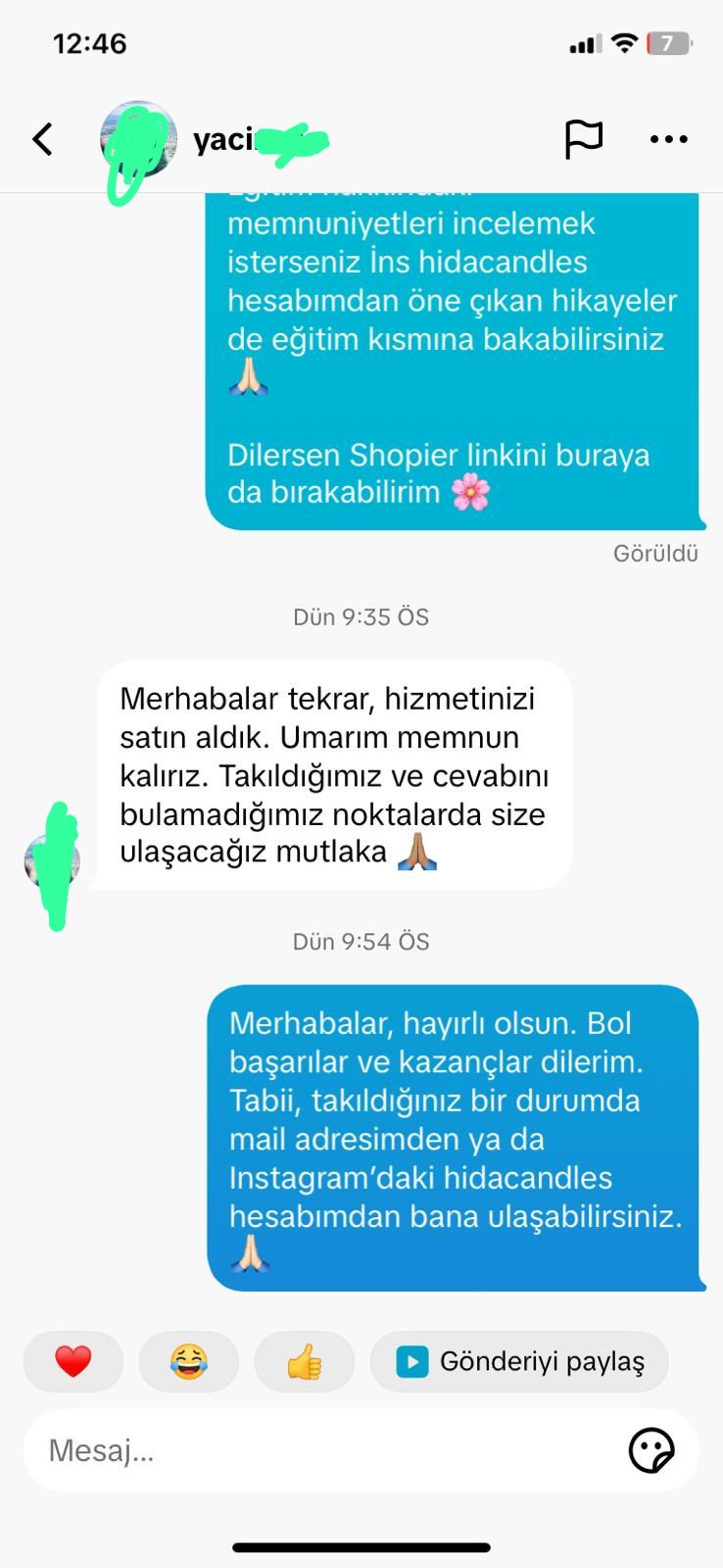723x1568 pixels.
Task: Send the laughing emoji quick reaction
Action: 188,1361
